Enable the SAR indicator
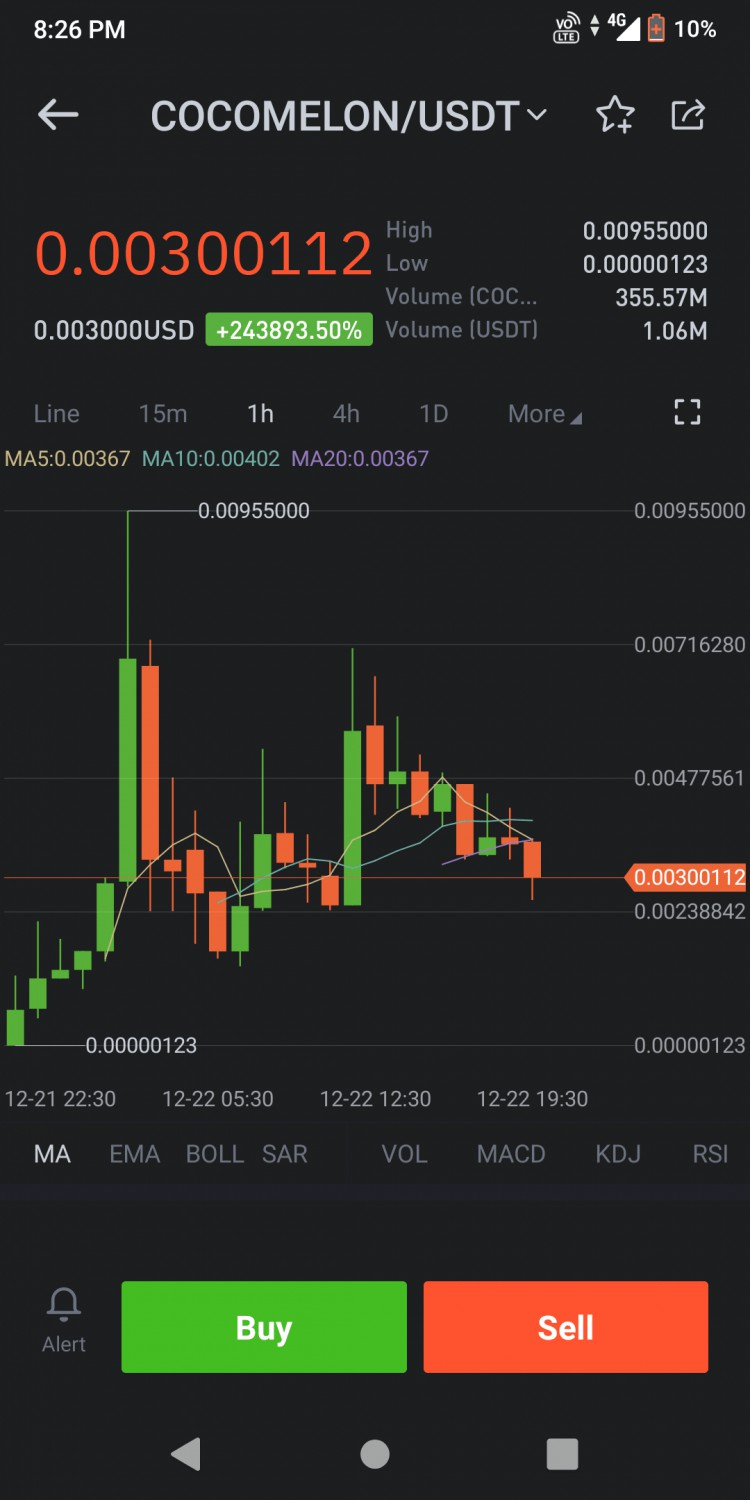Viewport: 750px width, 1500px height. [284, 1154]
